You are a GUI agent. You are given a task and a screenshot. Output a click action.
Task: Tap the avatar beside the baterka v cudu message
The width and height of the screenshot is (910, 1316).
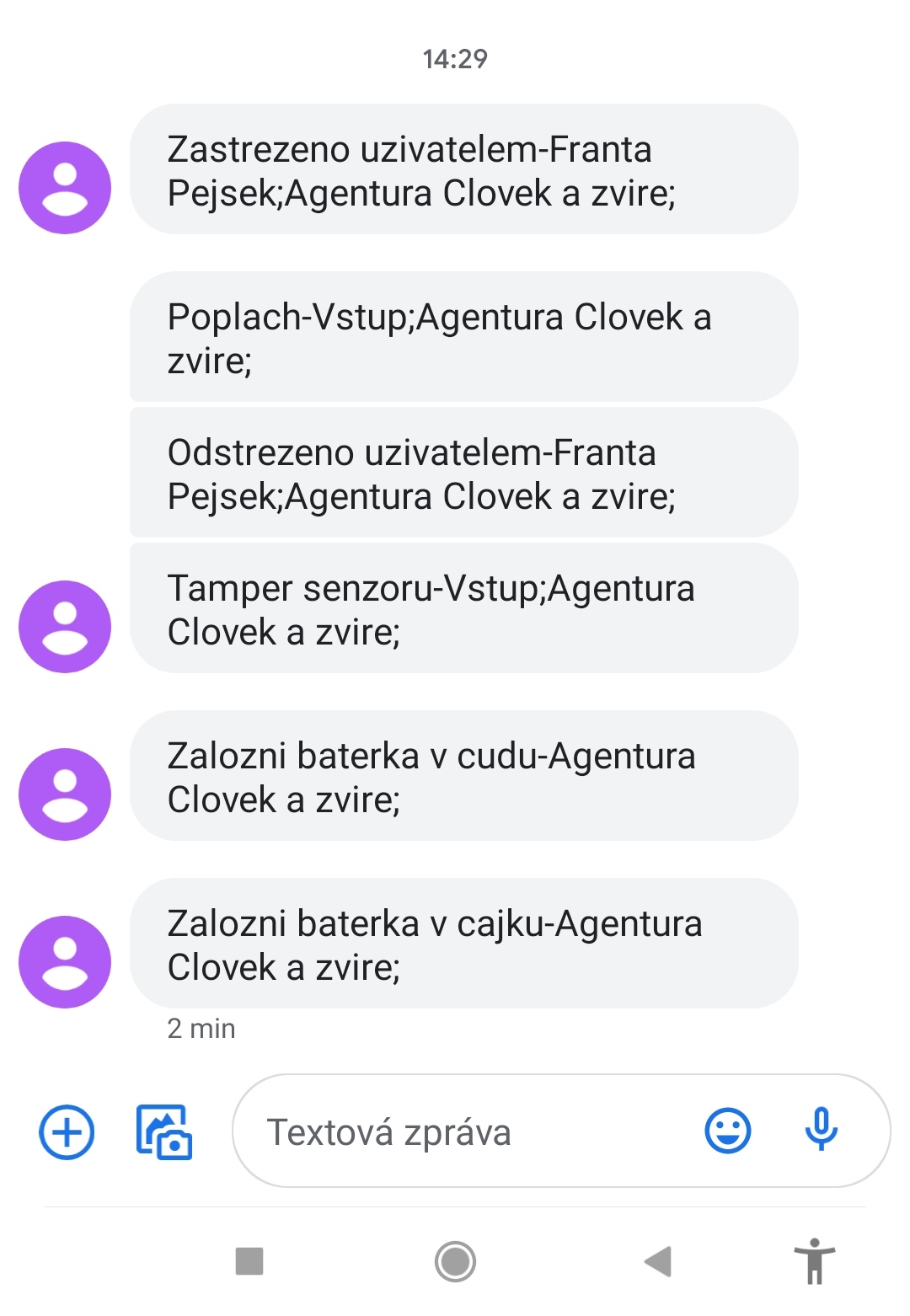pyautogui.click(x=65, y=794)
